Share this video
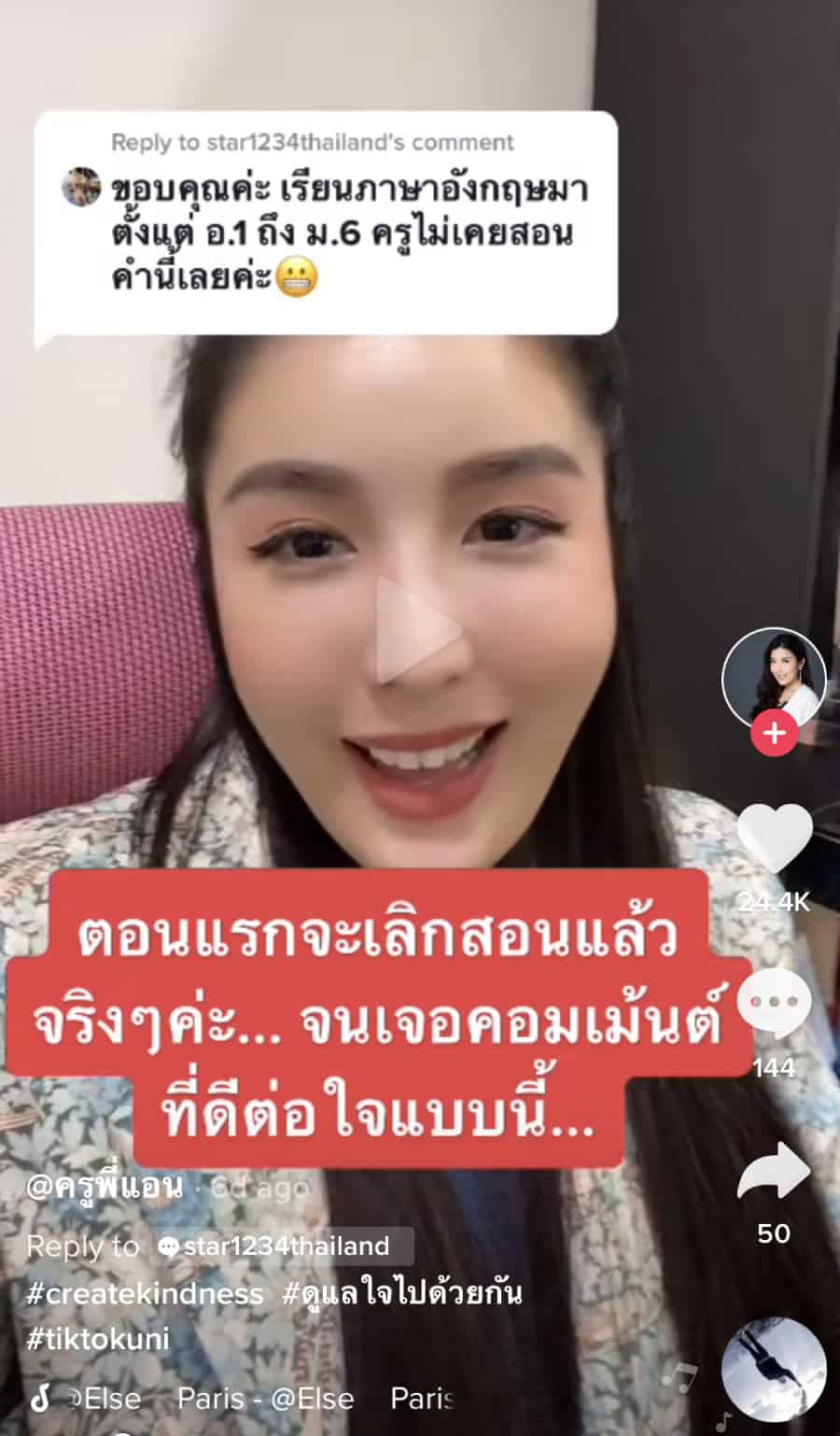 (774, 1172)
